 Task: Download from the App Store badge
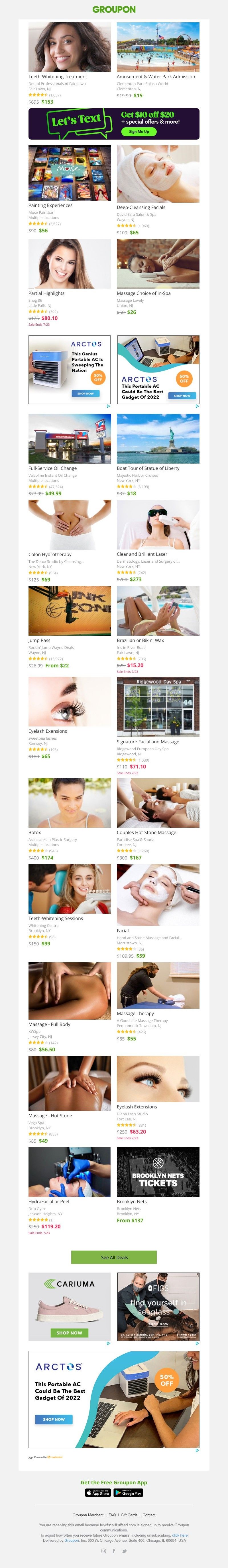pyautogui.click(x=97, y=1493)
